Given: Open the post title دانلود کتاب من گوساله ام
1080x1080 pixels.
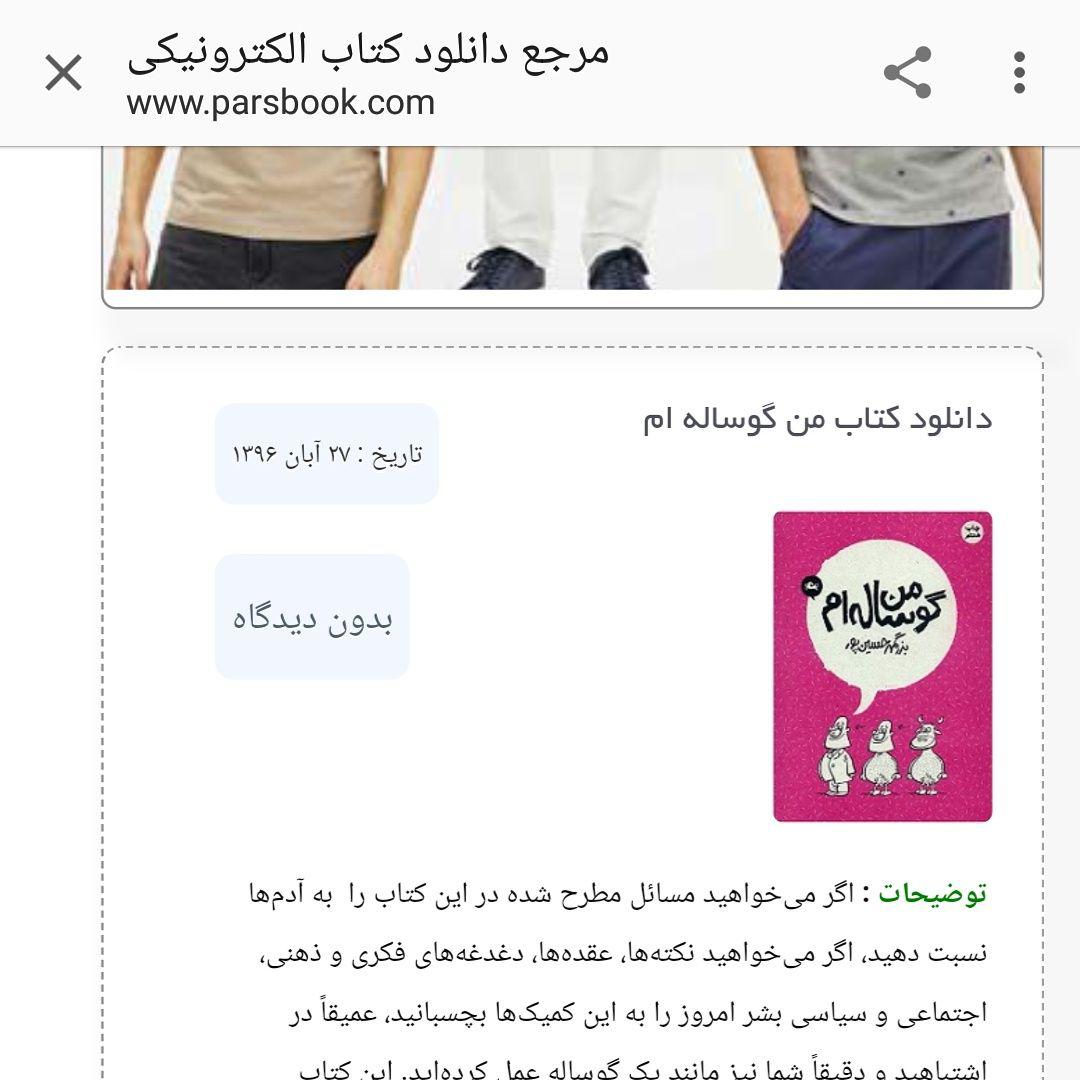Looking at the screenshot, I should pos(817,418).
